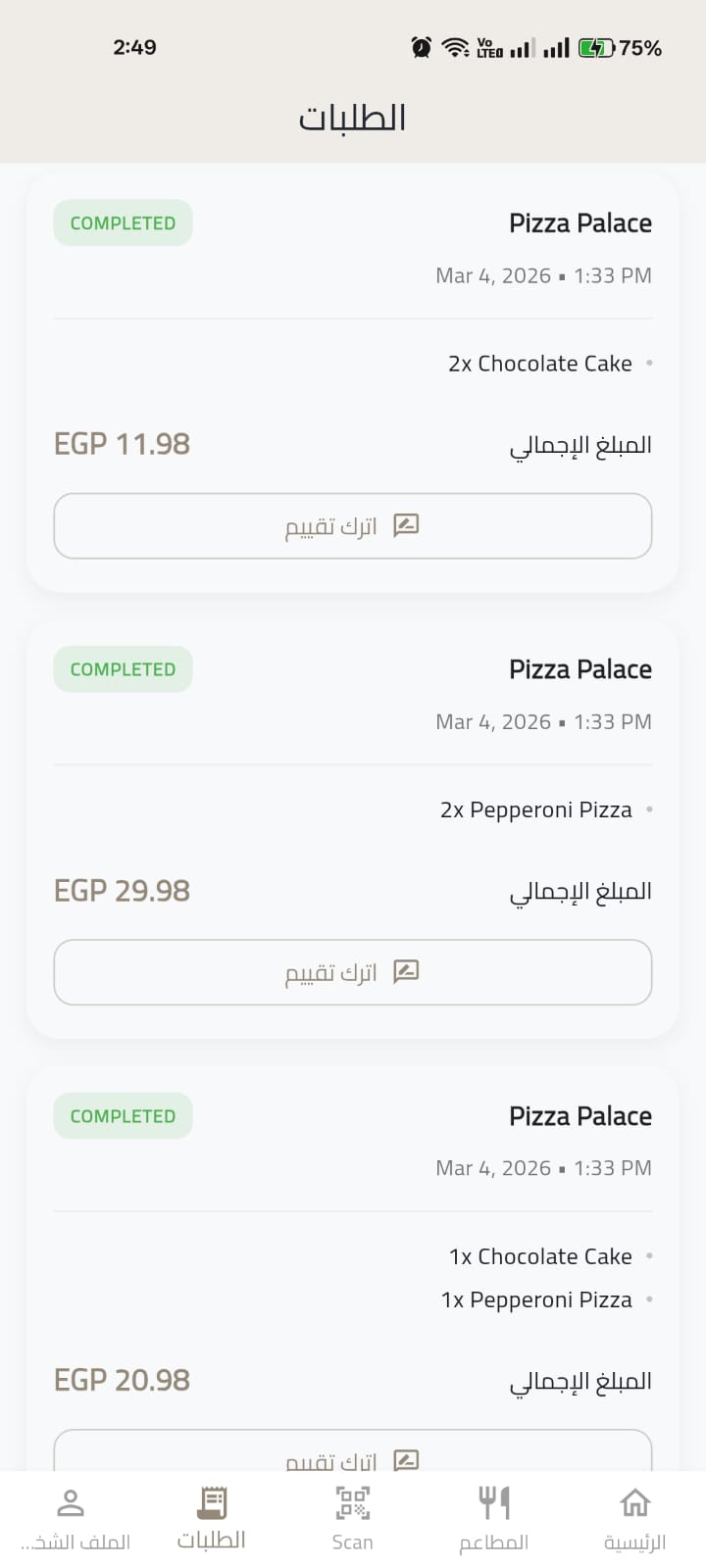This screenshot has height=1568, width=706.
Task: Tap the review icon on the EGP 29.98 order's review button
Action: coord(405,971)
